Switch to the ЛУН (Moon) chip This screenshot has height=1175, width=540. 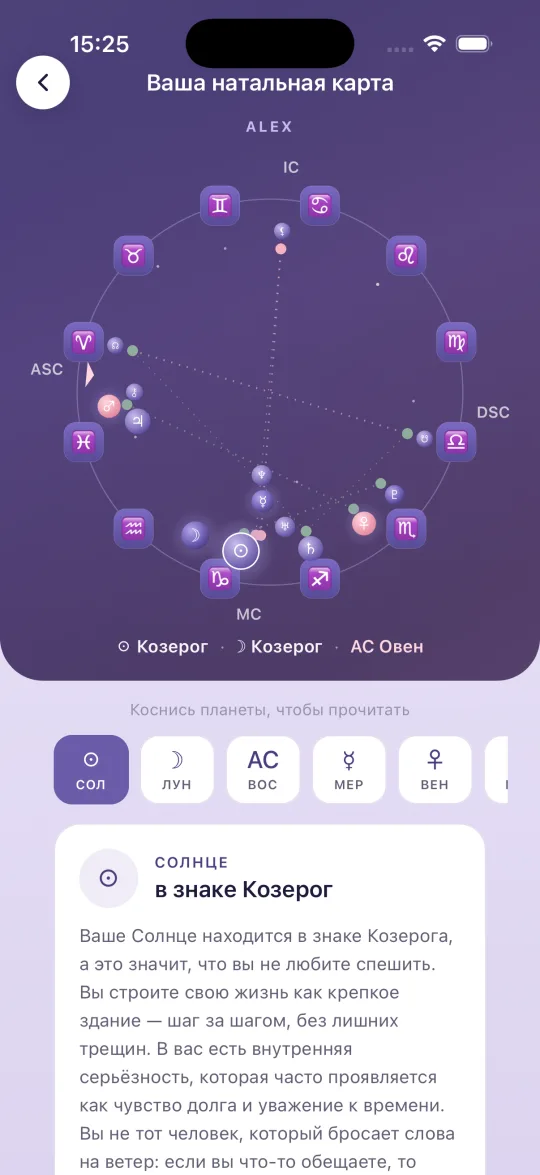(177, 770)
